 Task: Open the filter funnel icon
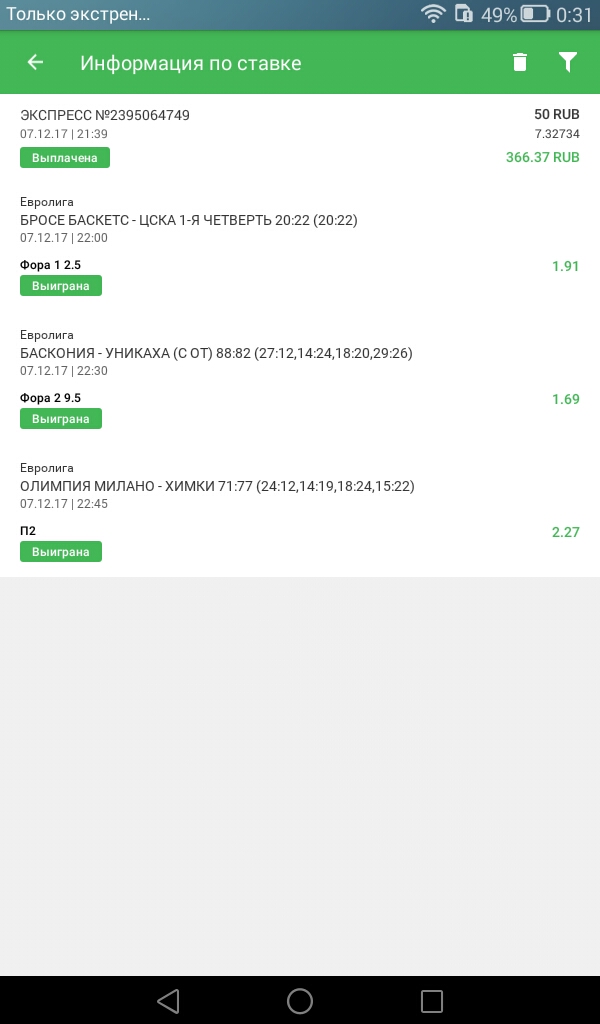(567, 63)
